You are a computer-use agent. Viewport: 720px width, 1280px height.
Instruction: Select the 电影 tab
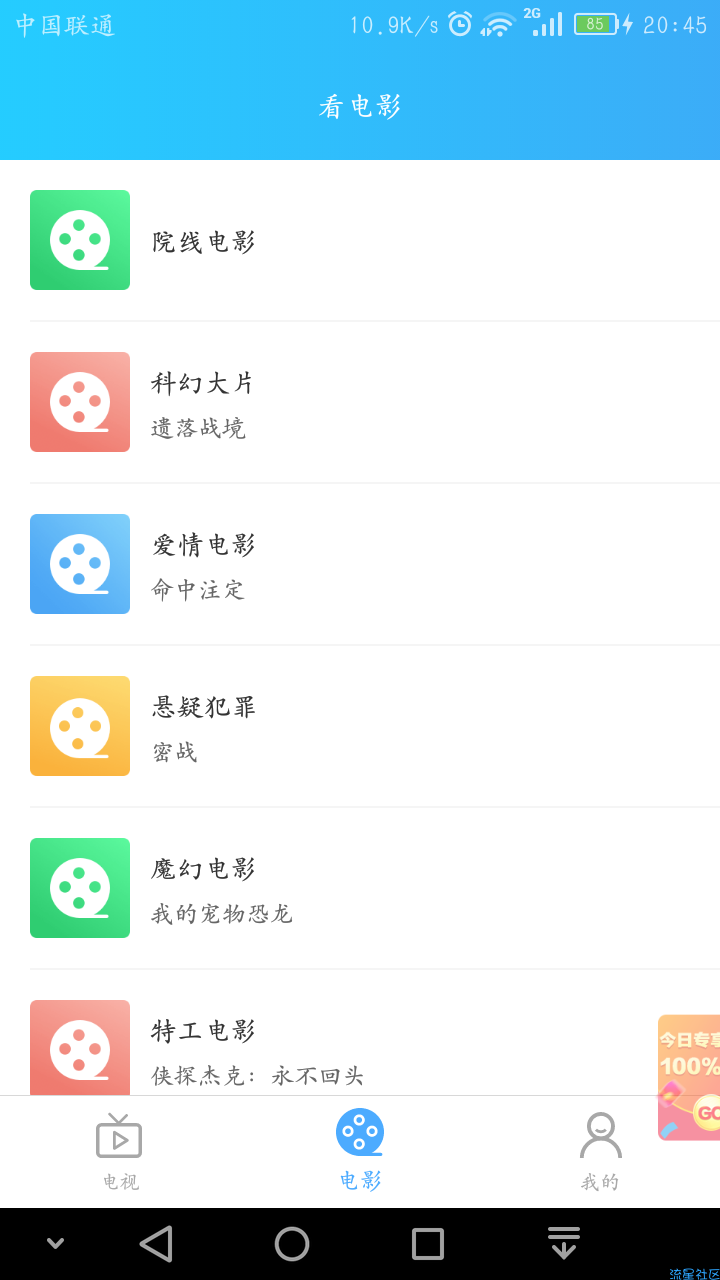point(360,1152)
